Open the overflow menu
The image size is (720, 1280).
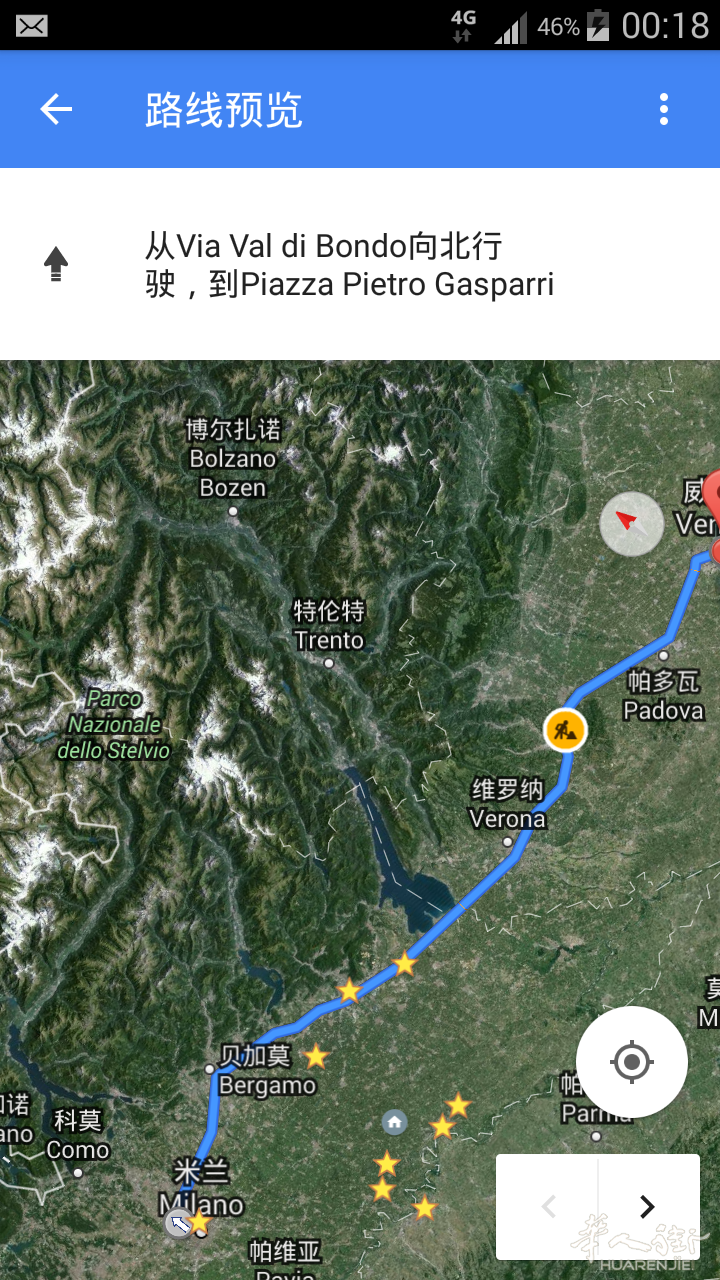[x=663, y=110]
